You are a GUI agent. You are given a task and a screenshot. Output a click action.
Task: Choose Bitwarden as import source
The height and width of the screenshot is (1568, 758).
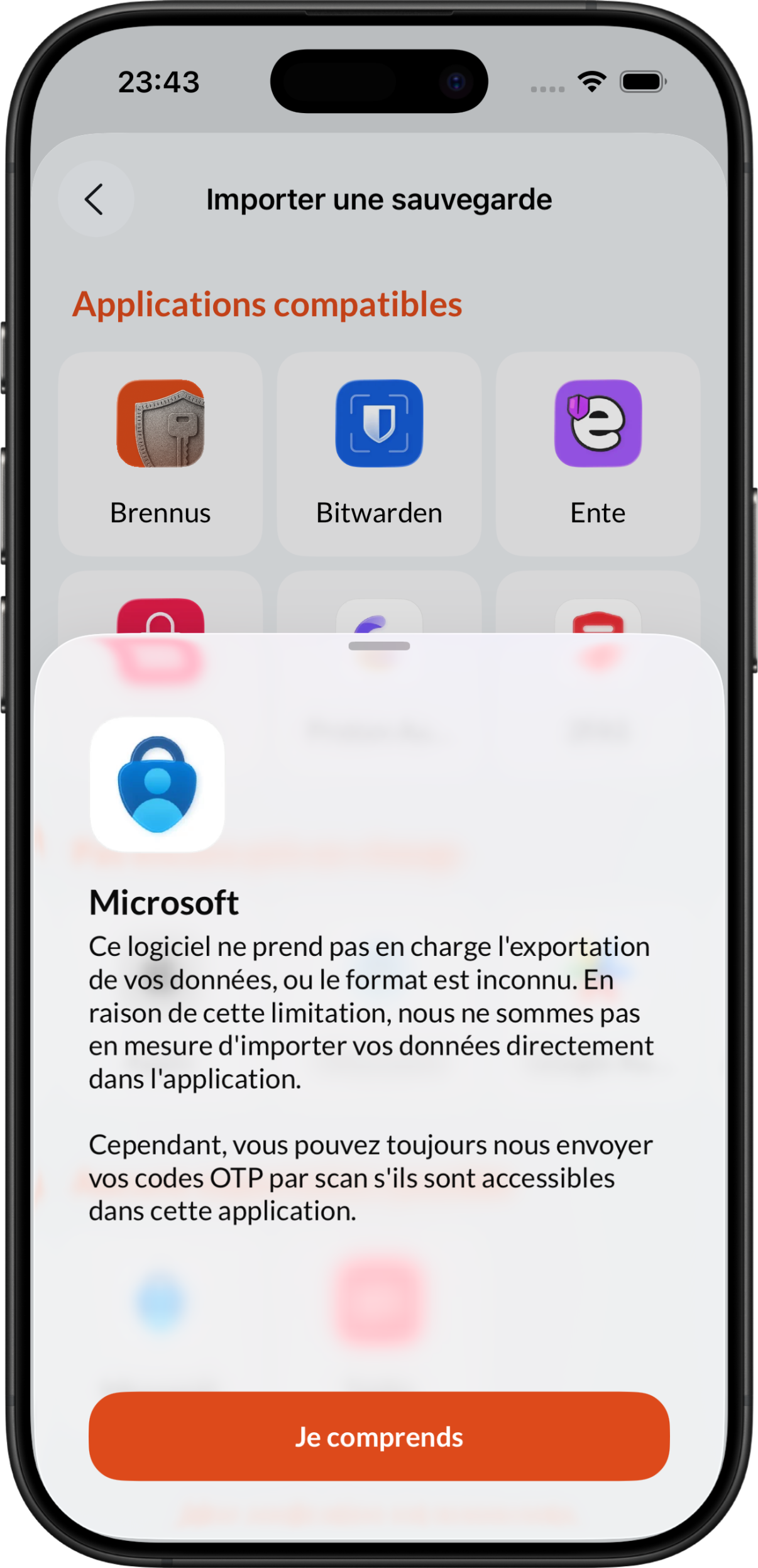379,453
